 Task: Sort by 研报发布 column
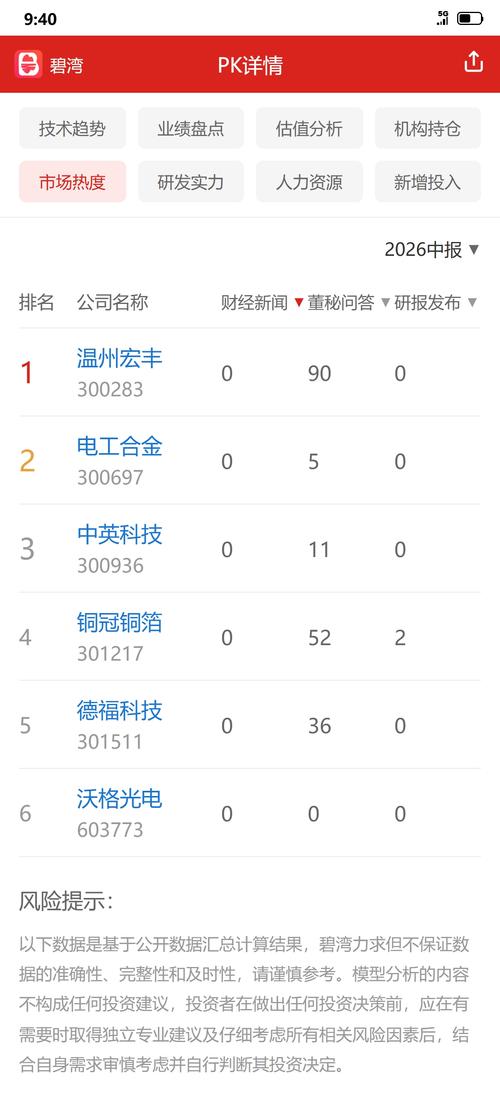tap(436, 303)
